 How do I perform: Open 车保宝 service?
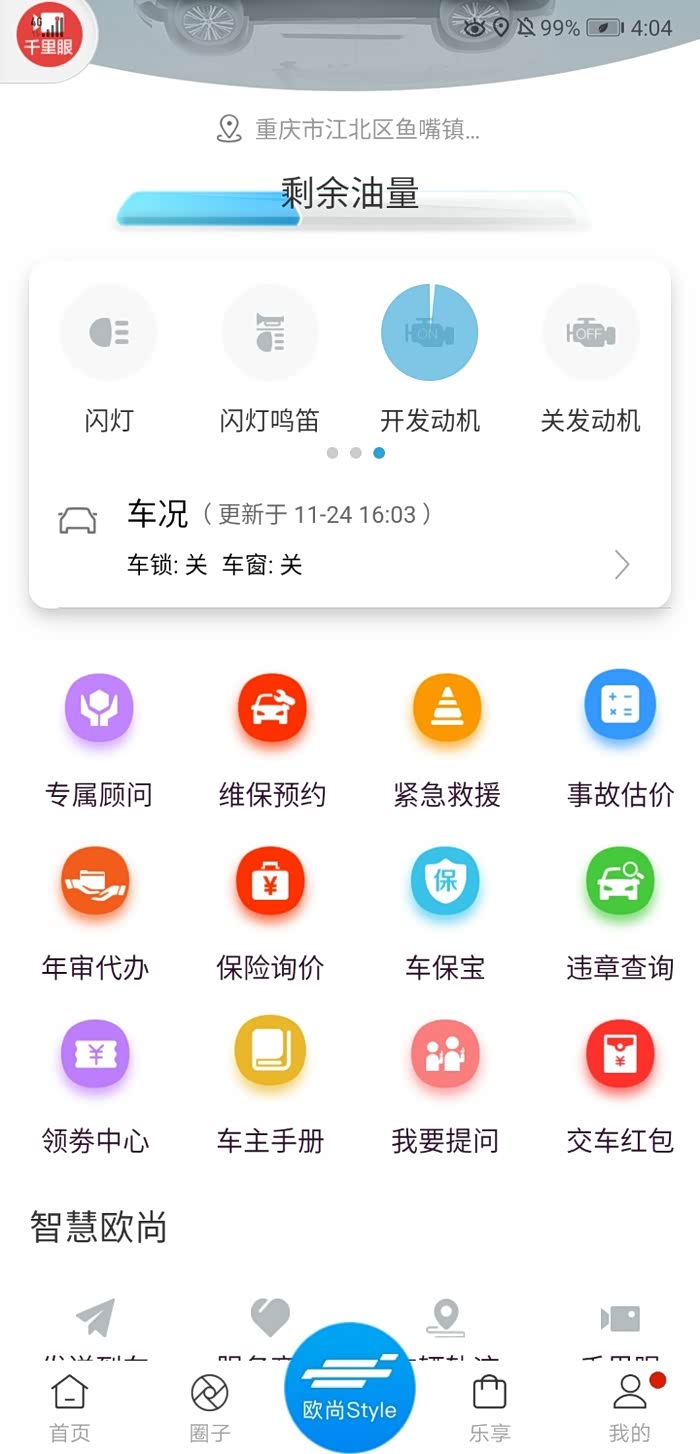(x=445, y=914)
